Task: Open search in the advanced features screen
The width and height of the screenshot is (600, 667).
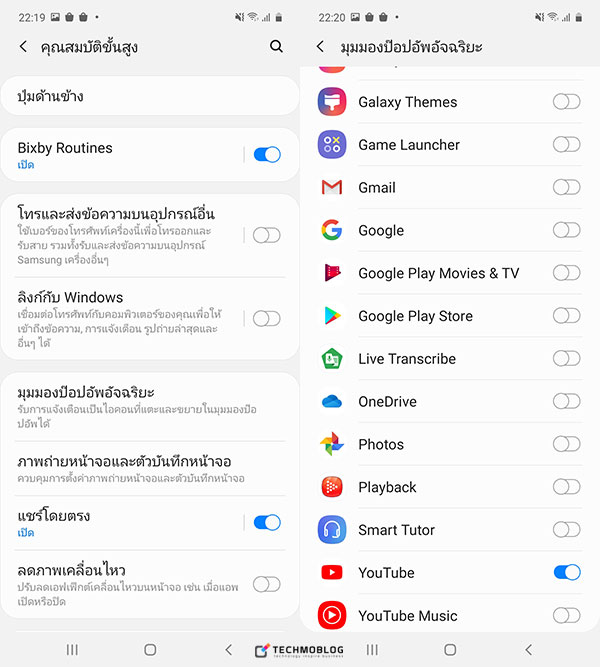Action: tap(276, 47)
